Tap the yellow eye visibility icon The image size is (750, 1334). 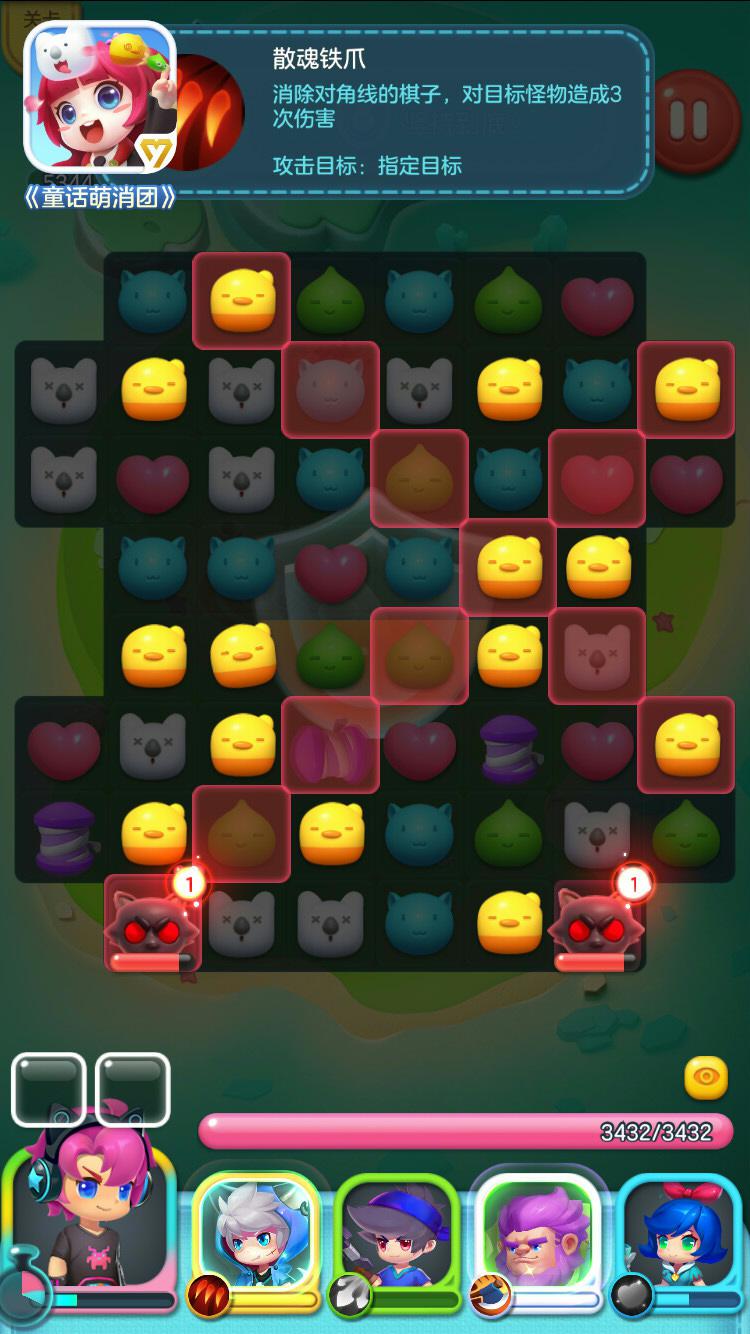coord(705,1078)
